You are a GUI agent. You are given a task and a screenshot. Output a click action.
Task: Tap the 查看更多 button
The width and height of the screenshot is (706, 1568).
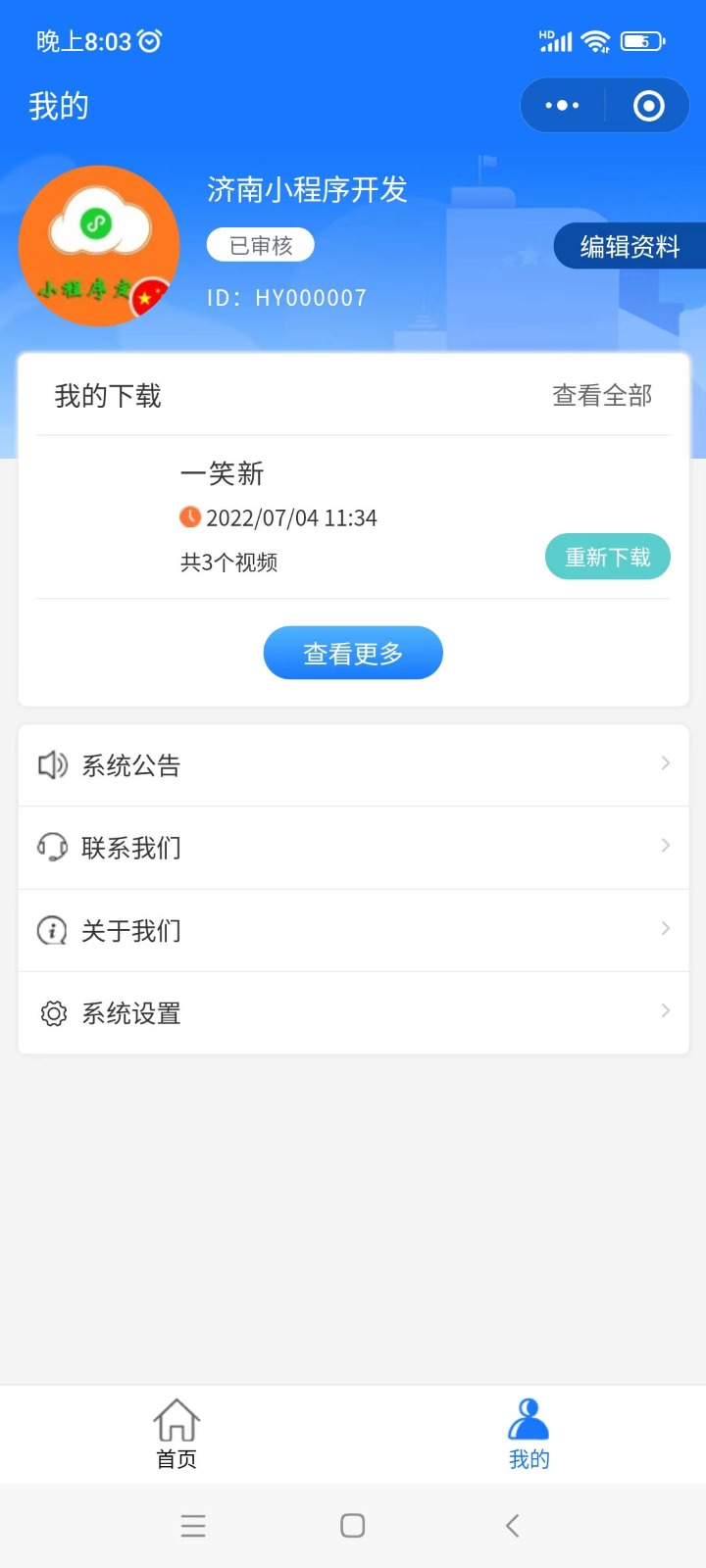click(x=353, y=653)
